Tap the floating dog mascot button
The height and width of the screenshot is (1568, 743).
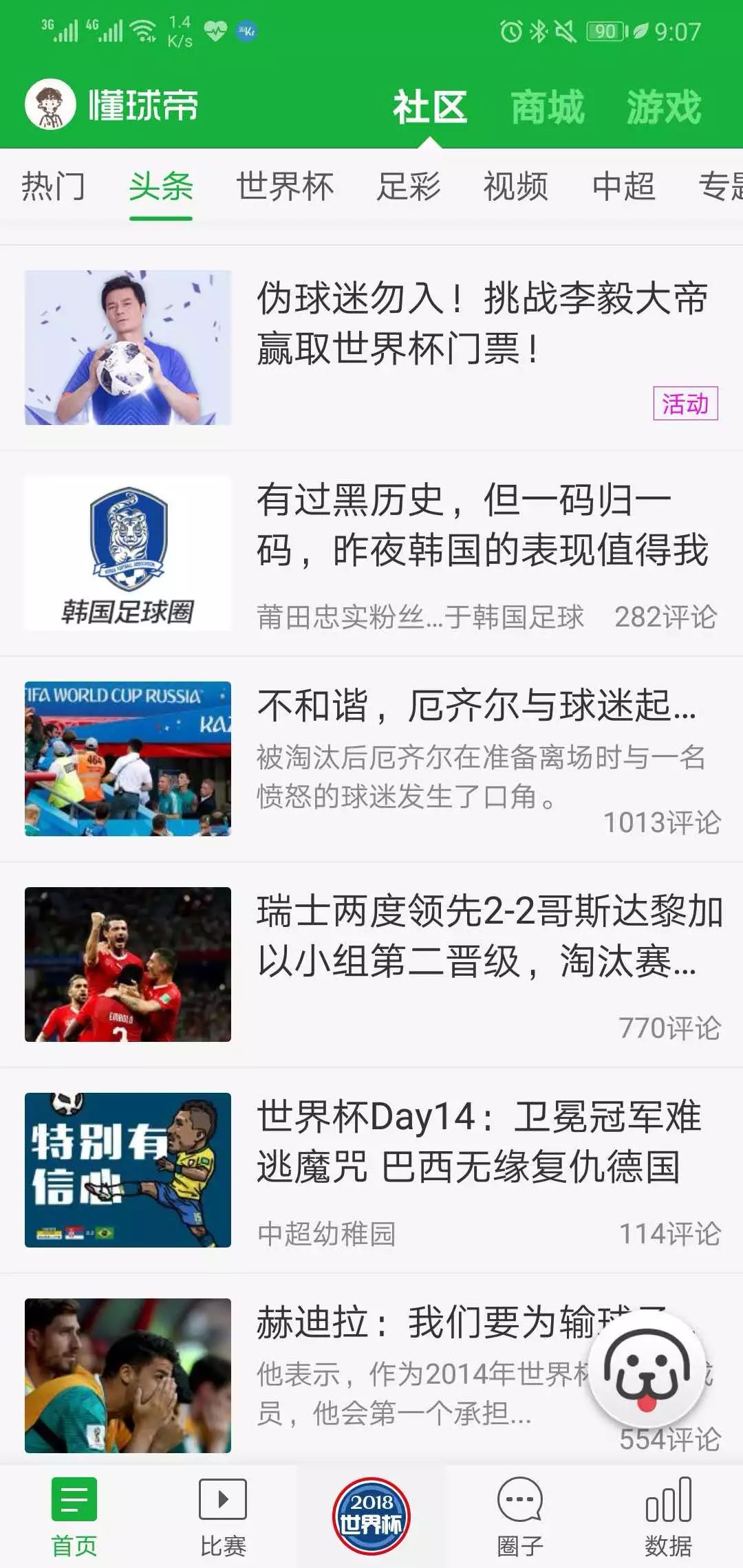point(647,1369)
